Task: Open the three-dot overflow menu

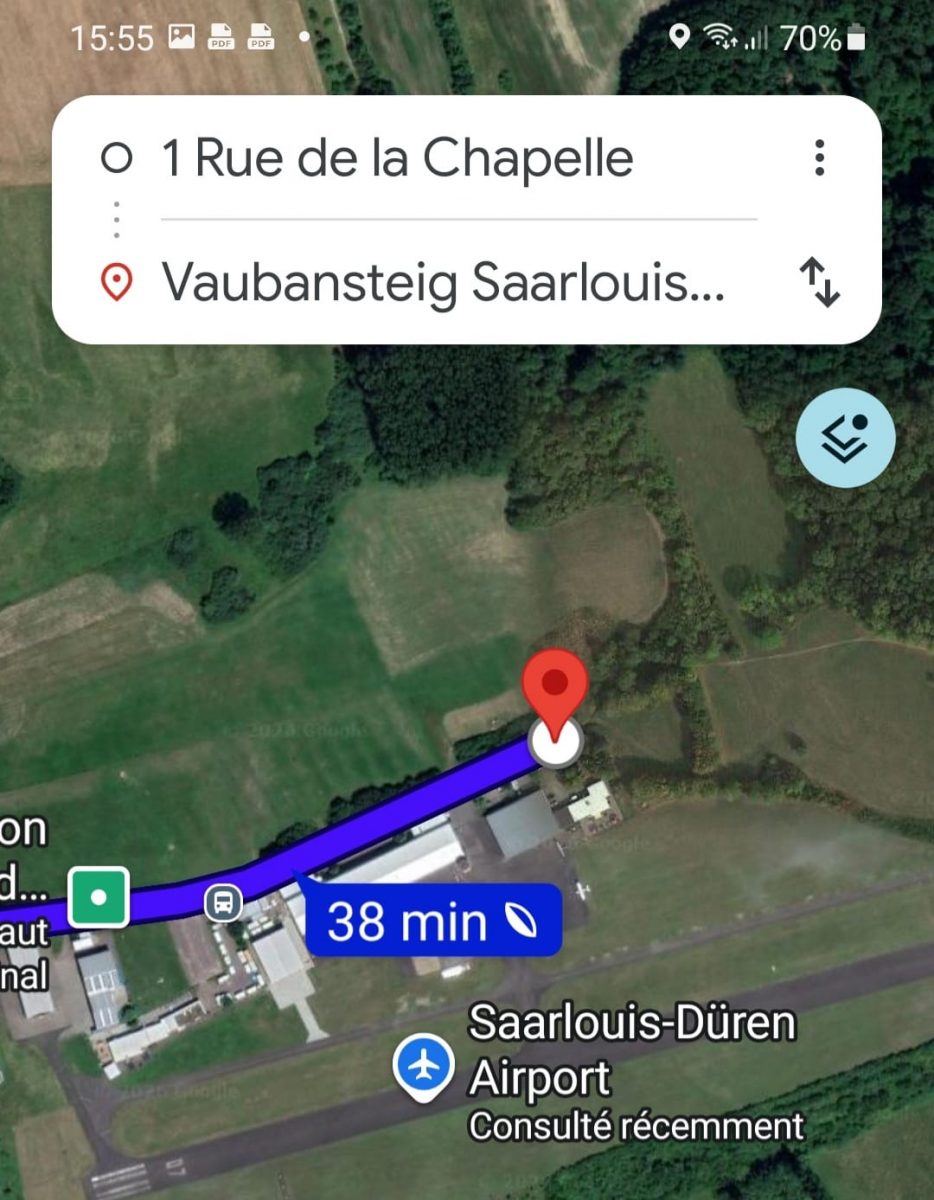Action: click(x=820, y=158)
